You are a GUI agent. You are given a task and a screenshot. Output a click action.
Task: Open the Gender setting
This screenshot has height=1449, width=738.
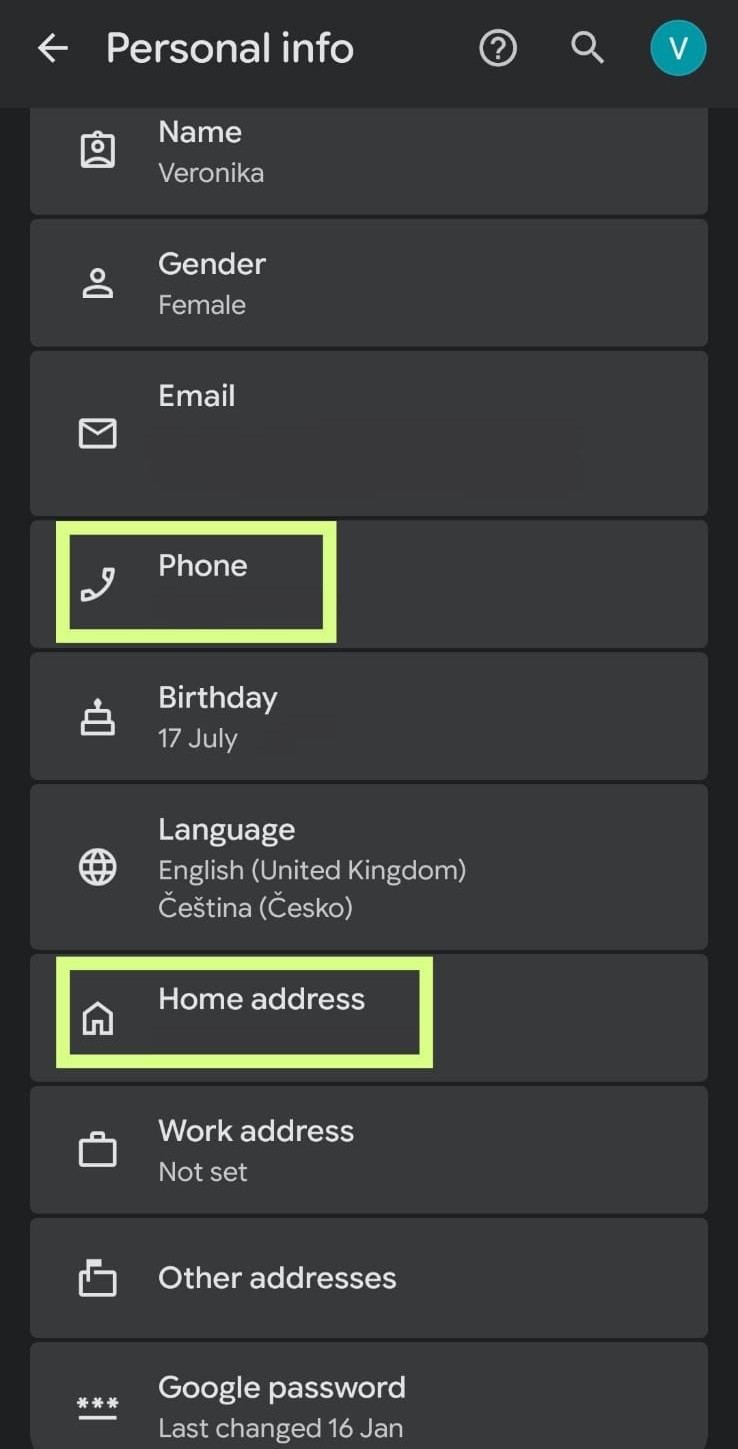coord(368,284)
